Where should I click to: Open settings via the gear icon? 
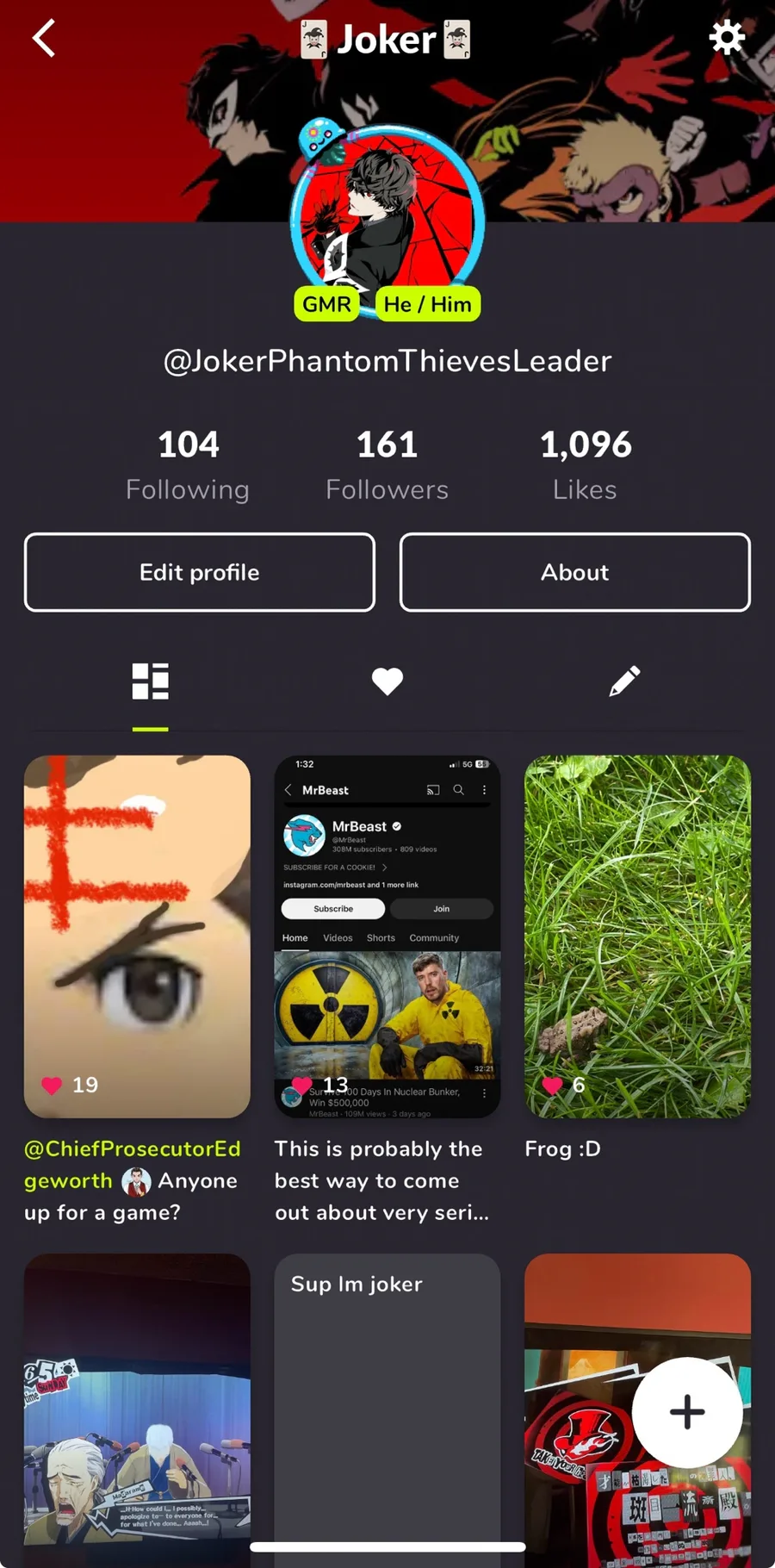pyautogui.click(x=727, y=38)
